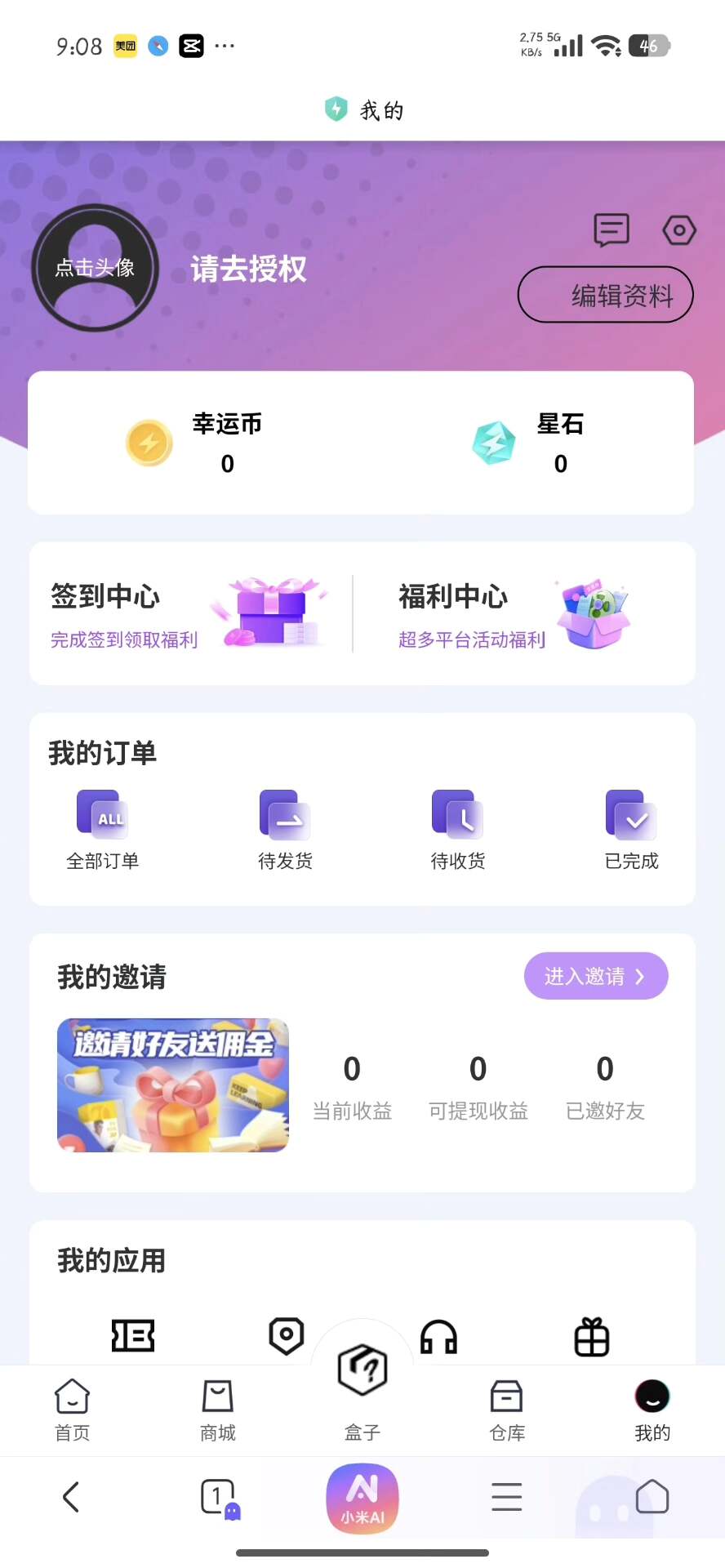Open the settings hexagon icon

(678, 230)
